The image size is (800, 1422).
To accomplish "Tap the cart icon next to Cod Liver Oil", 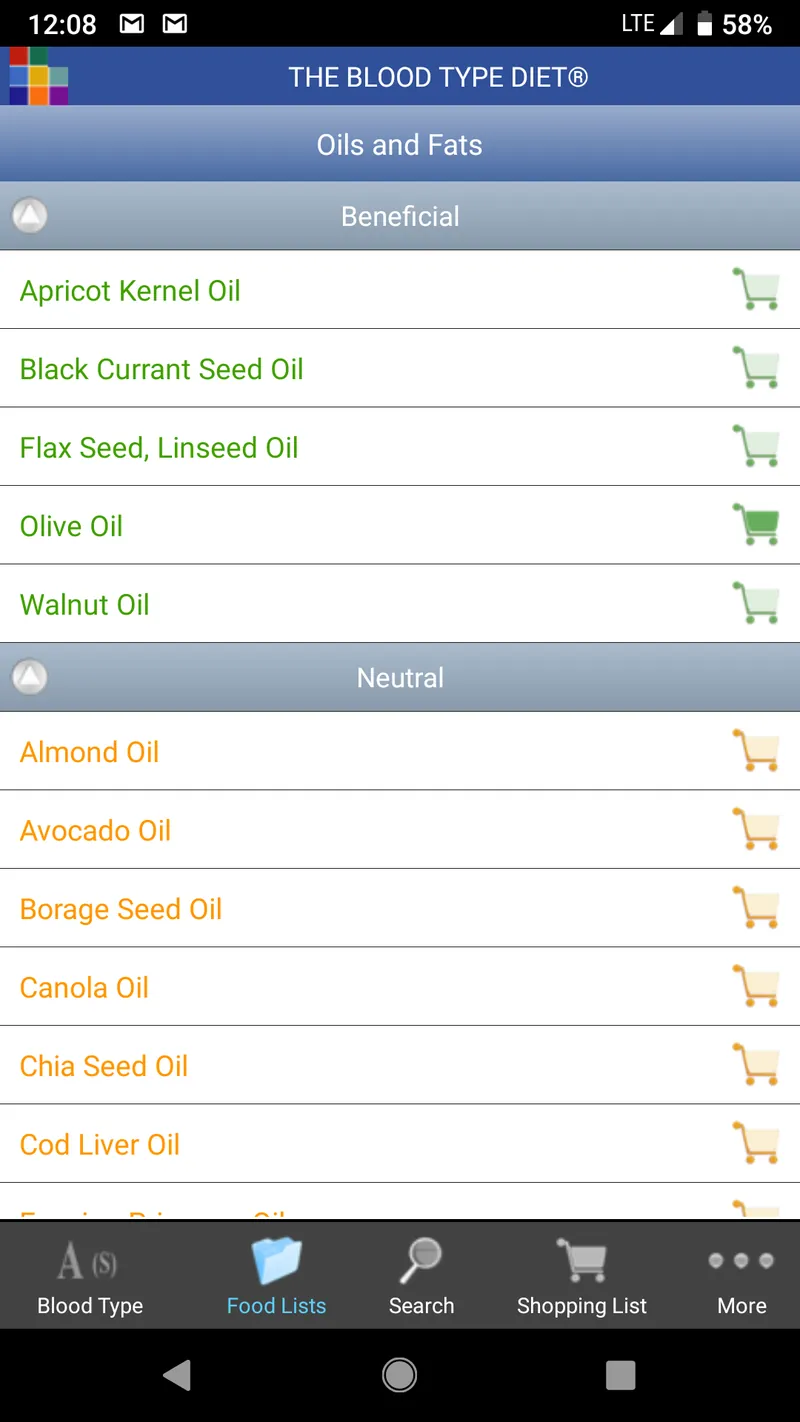I will pos(756,1144).
